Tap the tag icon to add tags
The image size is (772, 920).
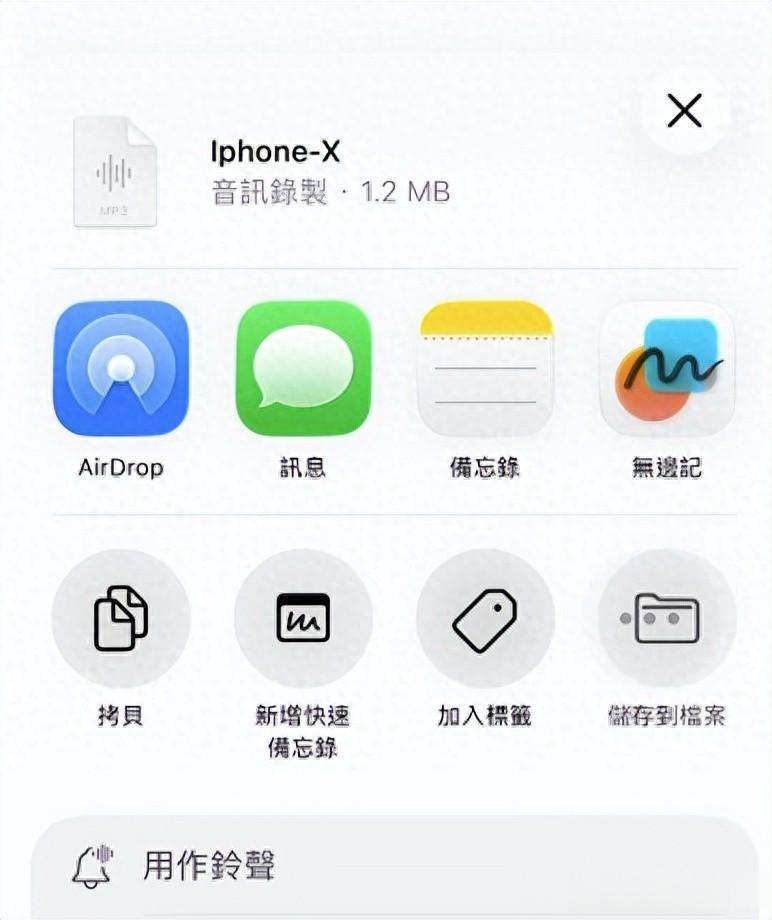pos(483,618)
